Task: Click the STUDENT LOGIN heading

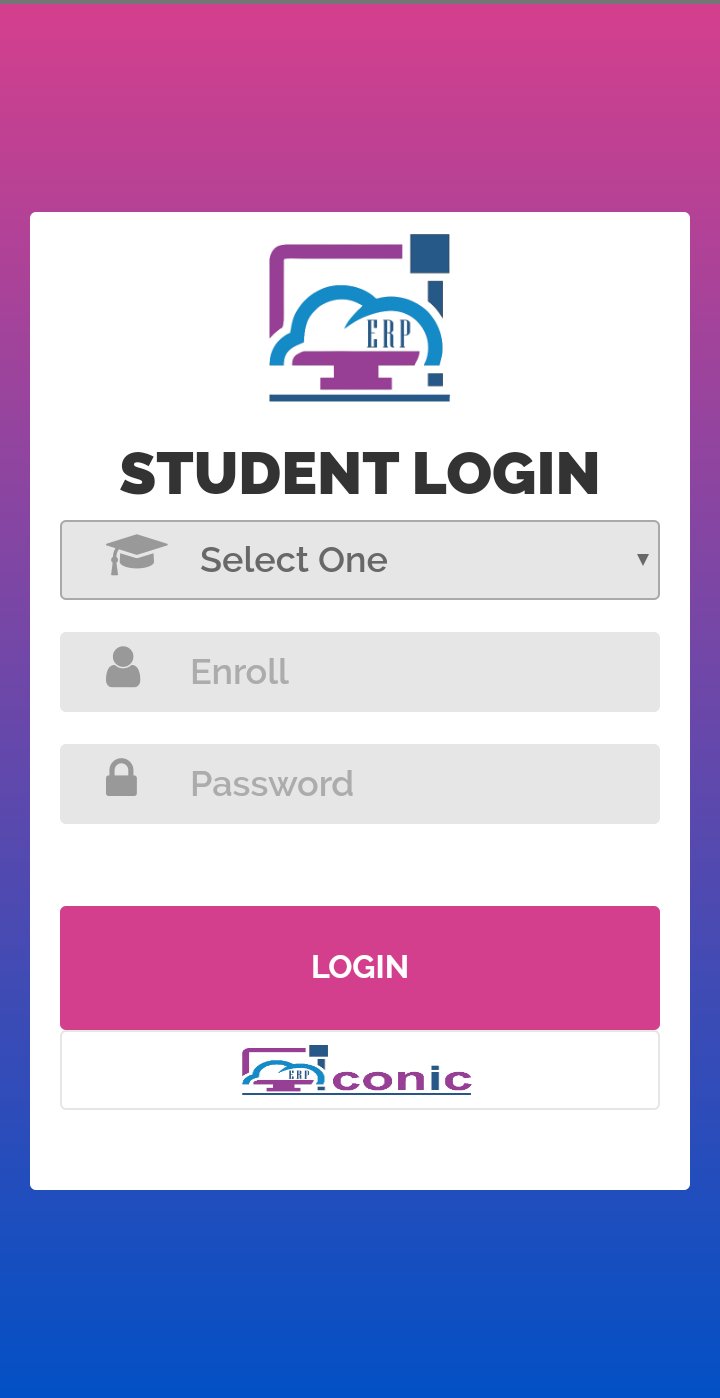Action: [360, 474]
